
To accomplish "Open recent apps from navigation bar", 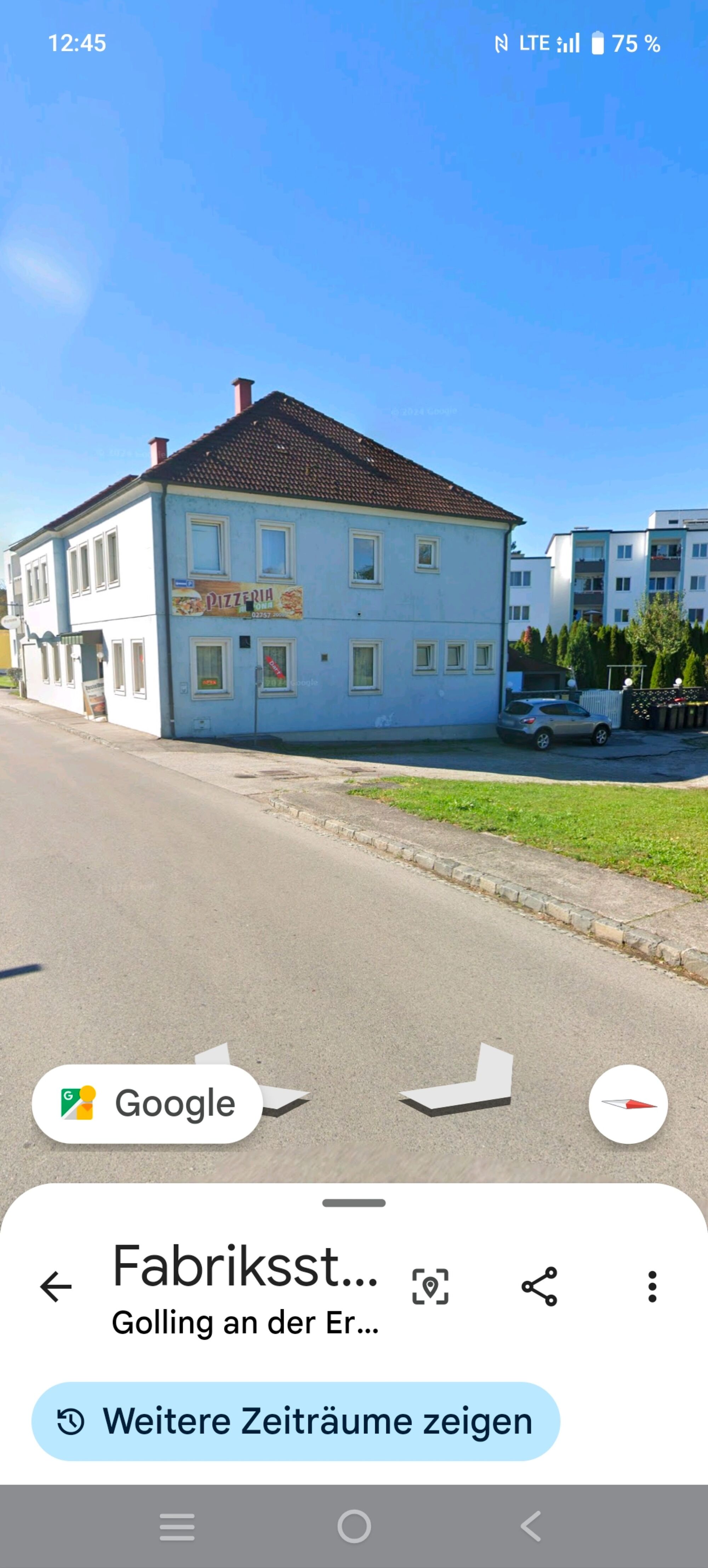I will [x=177, y=1526].
